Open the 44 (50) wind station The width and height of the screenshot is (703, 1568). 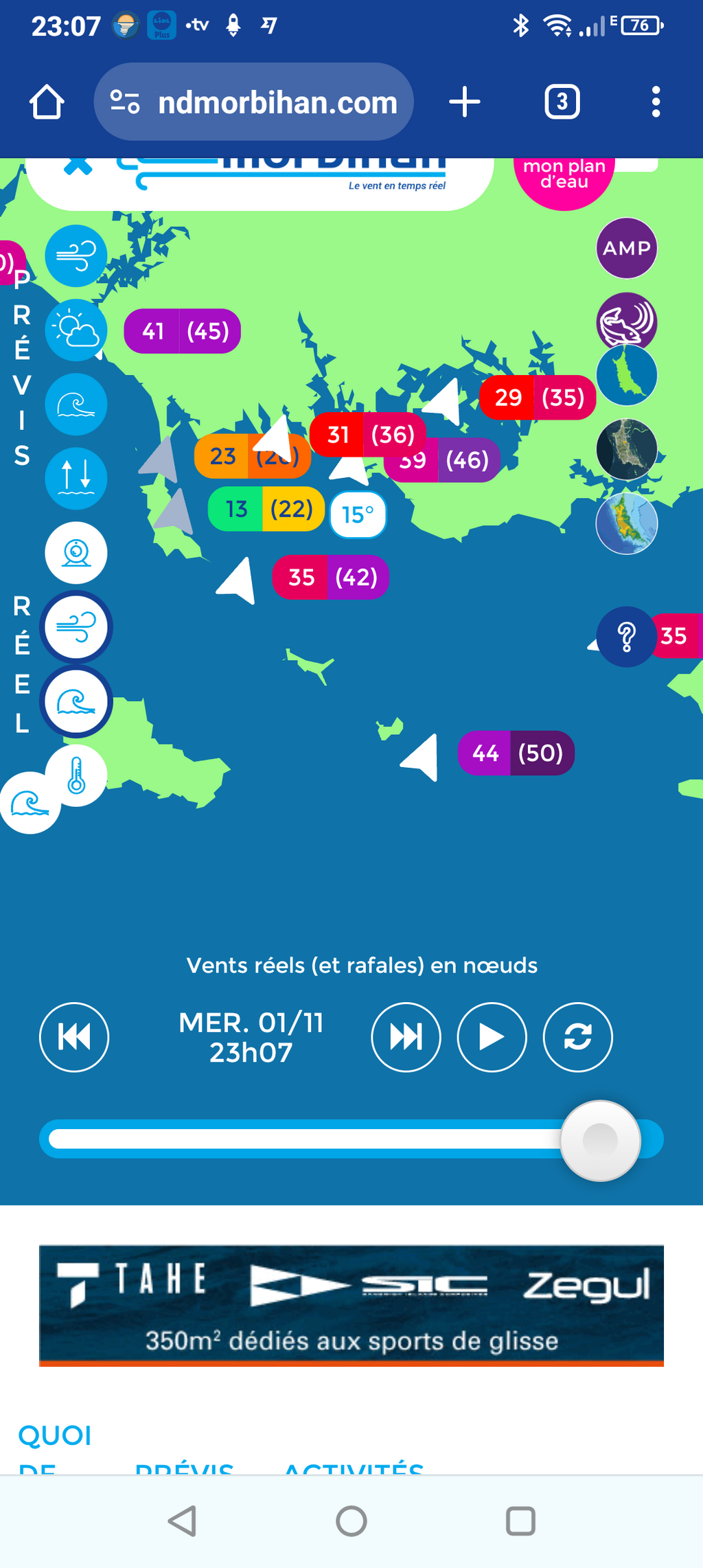tap(516, 753)
